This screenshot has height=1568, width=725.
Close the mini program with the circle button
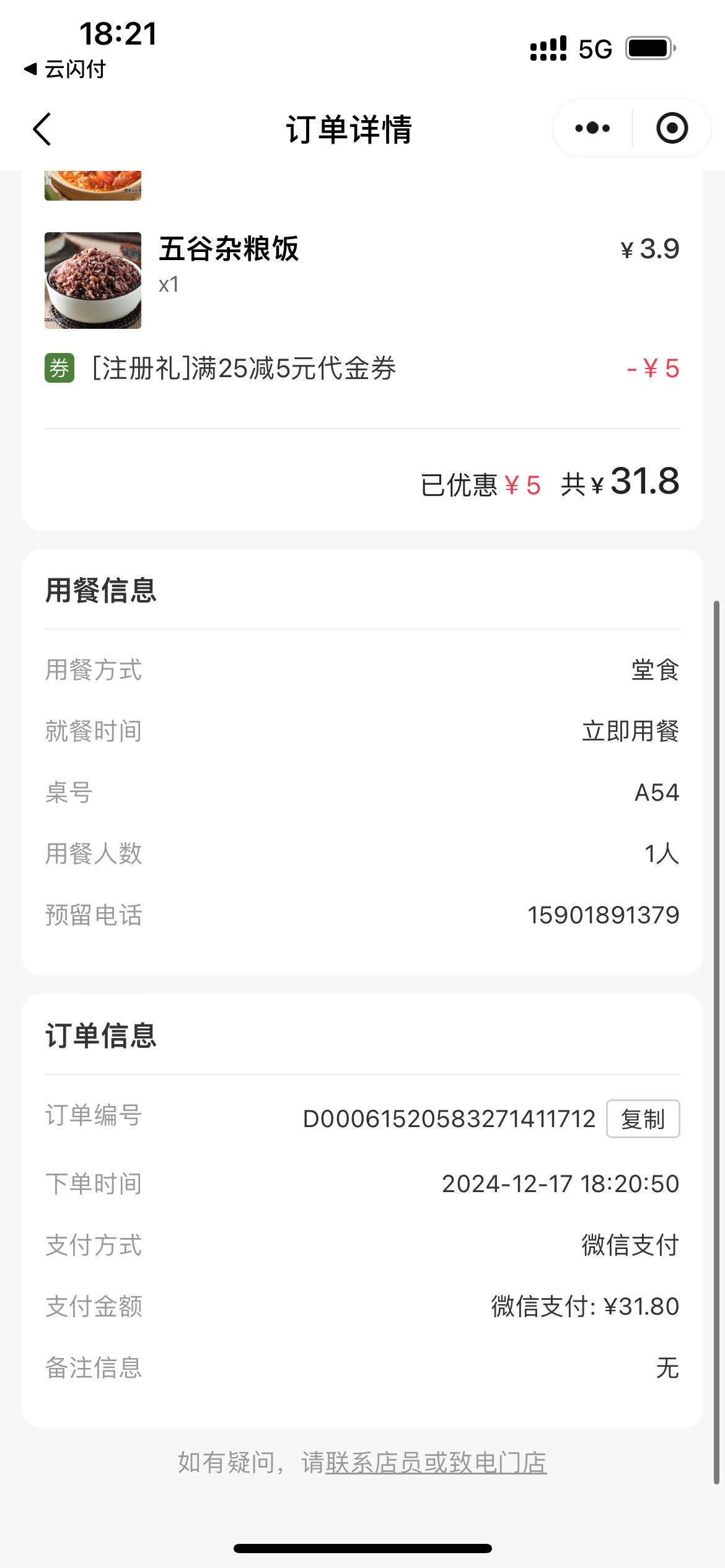point(672,128)
